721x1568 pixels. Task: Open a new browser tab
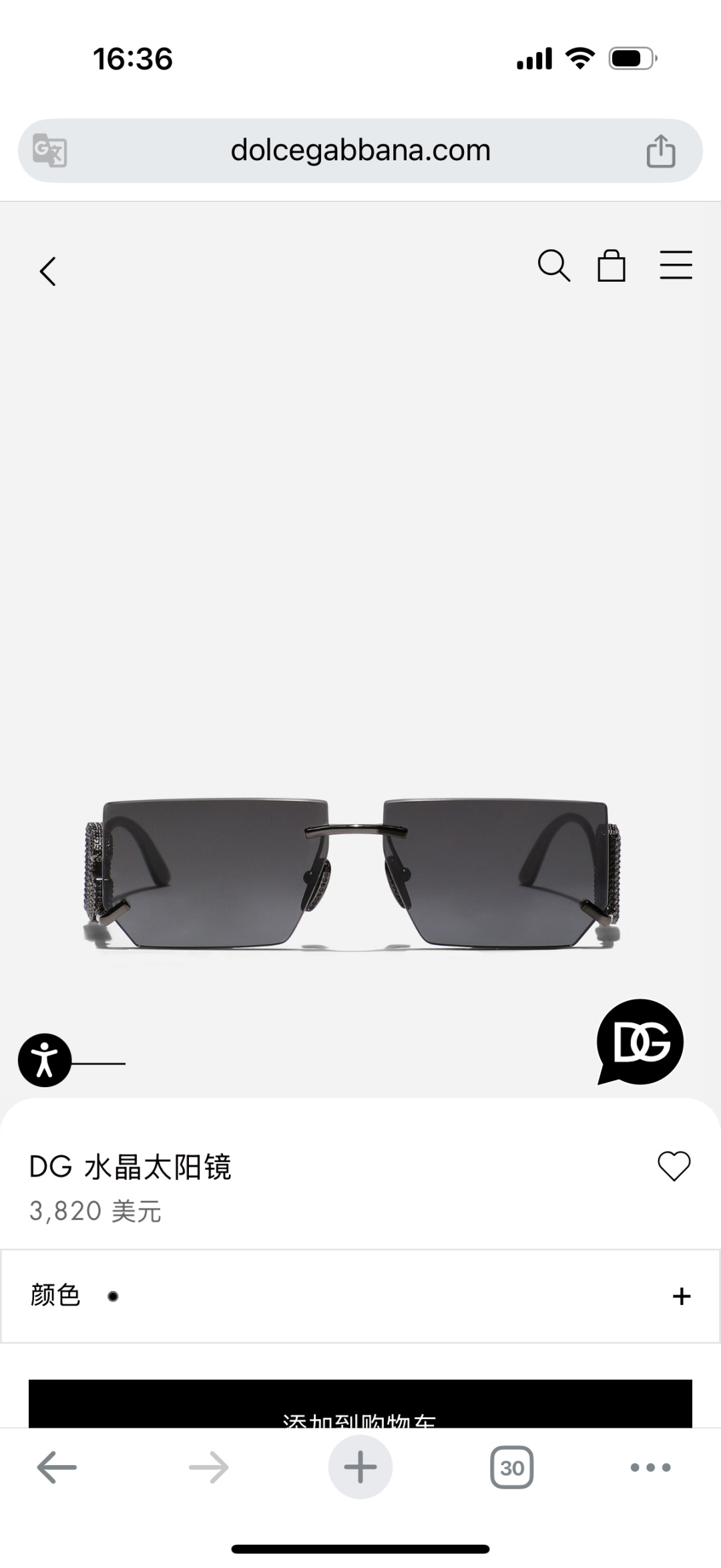pyautogui.click(x=360, y=1467)
